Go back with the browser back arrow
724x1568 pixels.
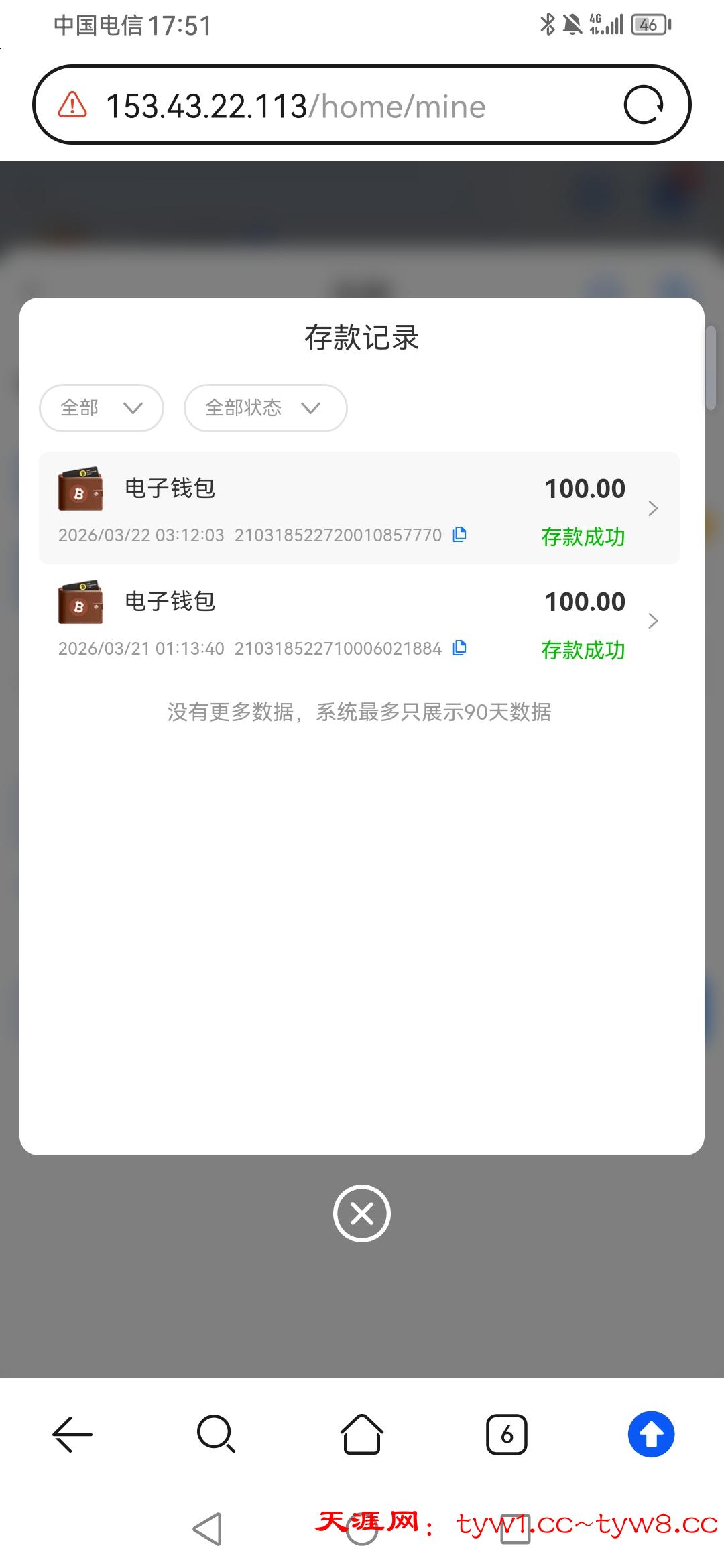tap(72, 1435)
